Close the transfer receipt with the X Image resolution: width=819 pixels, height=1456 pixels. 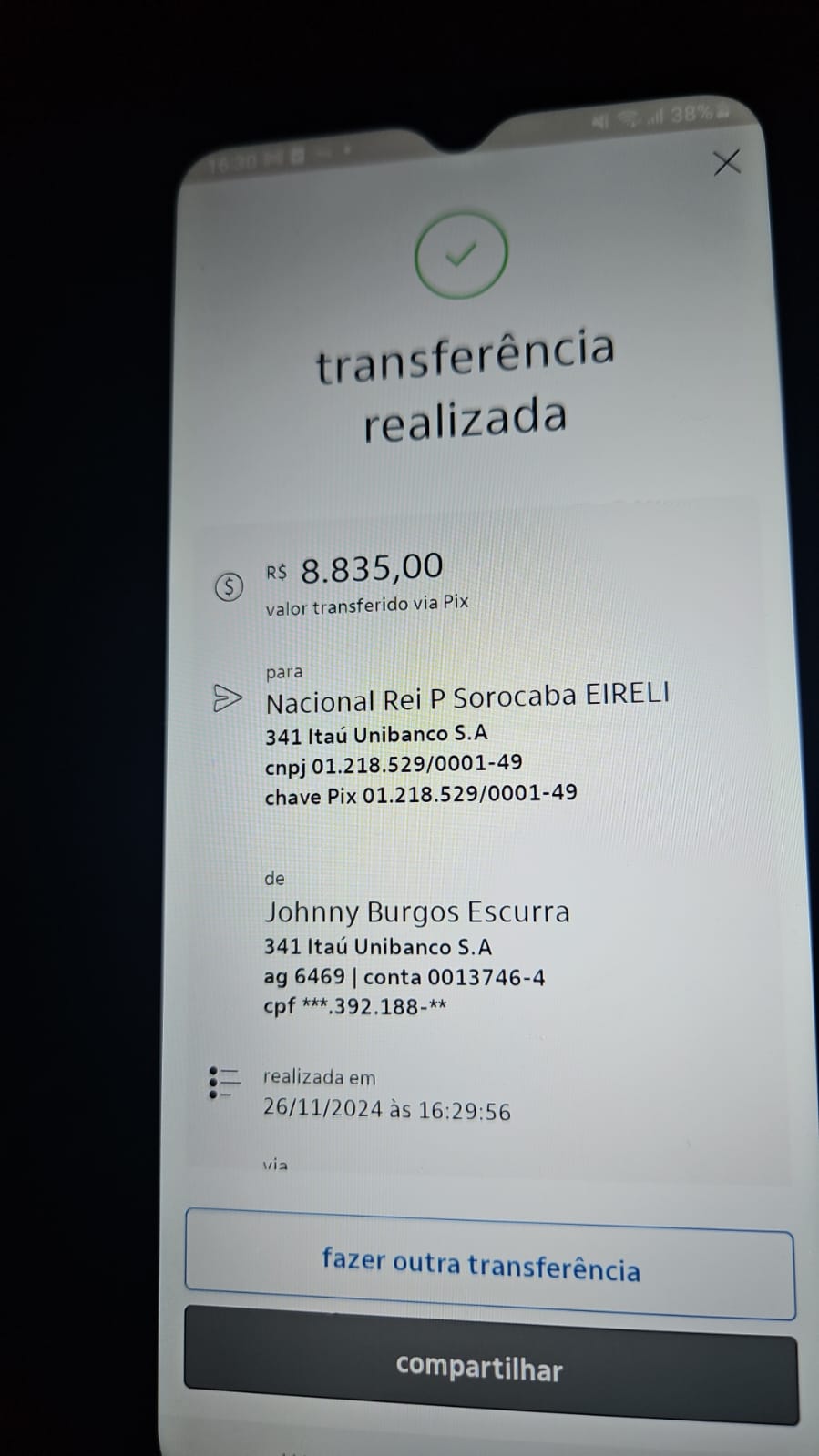[726, 162]
